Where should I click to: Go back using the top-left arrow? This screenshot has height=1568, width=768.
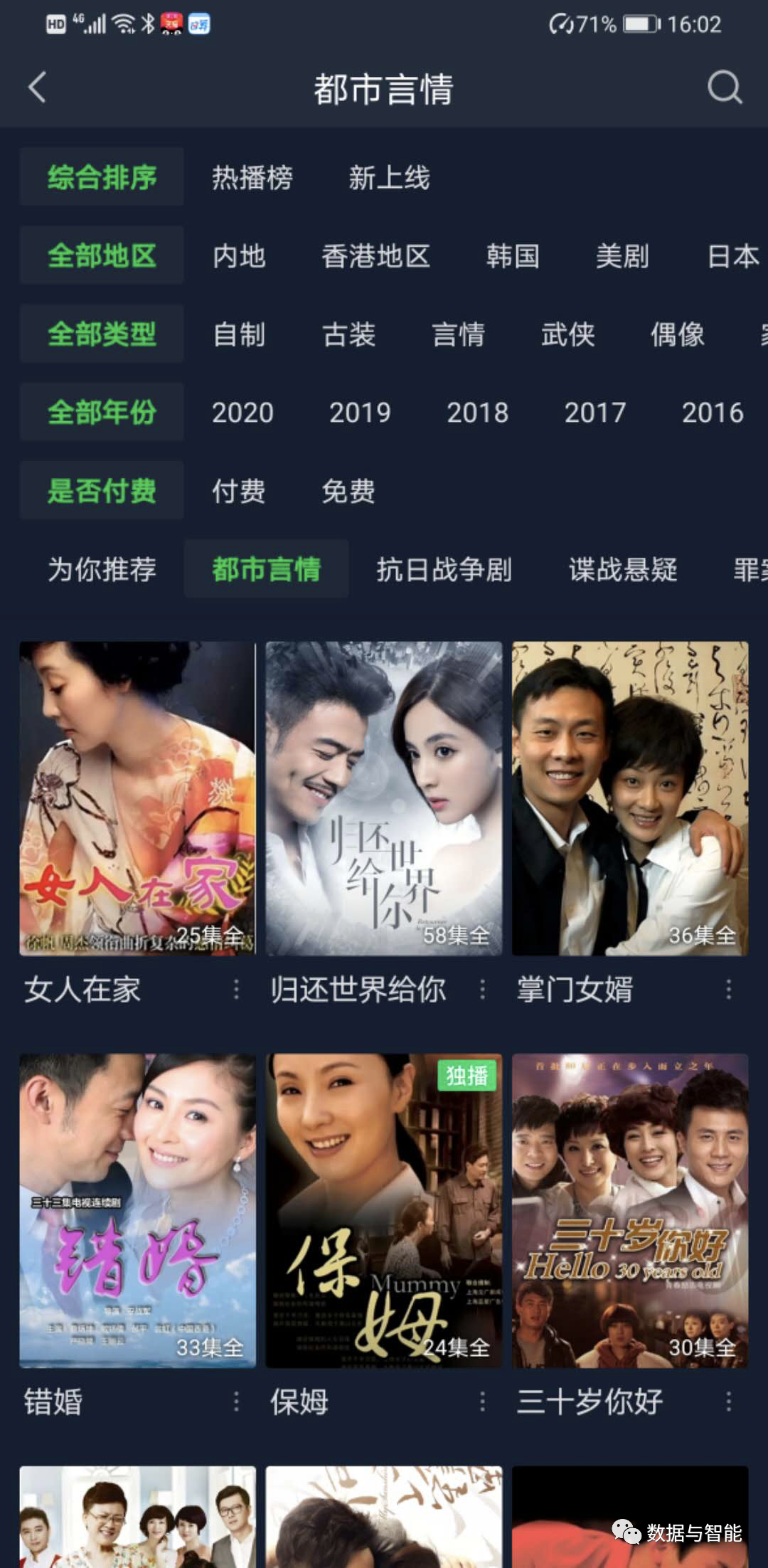[37, 88]
